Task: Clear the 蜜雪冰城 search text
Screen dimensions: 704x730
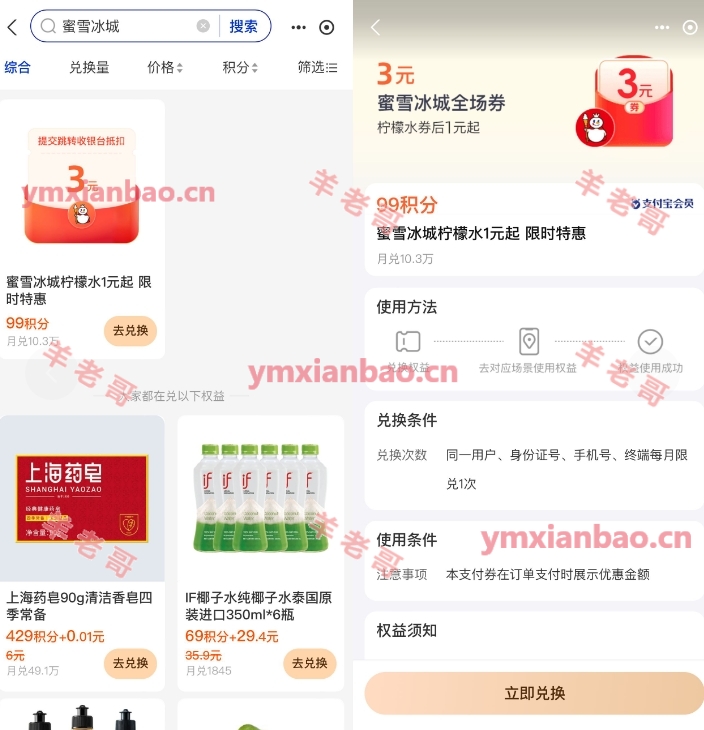Action: point(203,27)
